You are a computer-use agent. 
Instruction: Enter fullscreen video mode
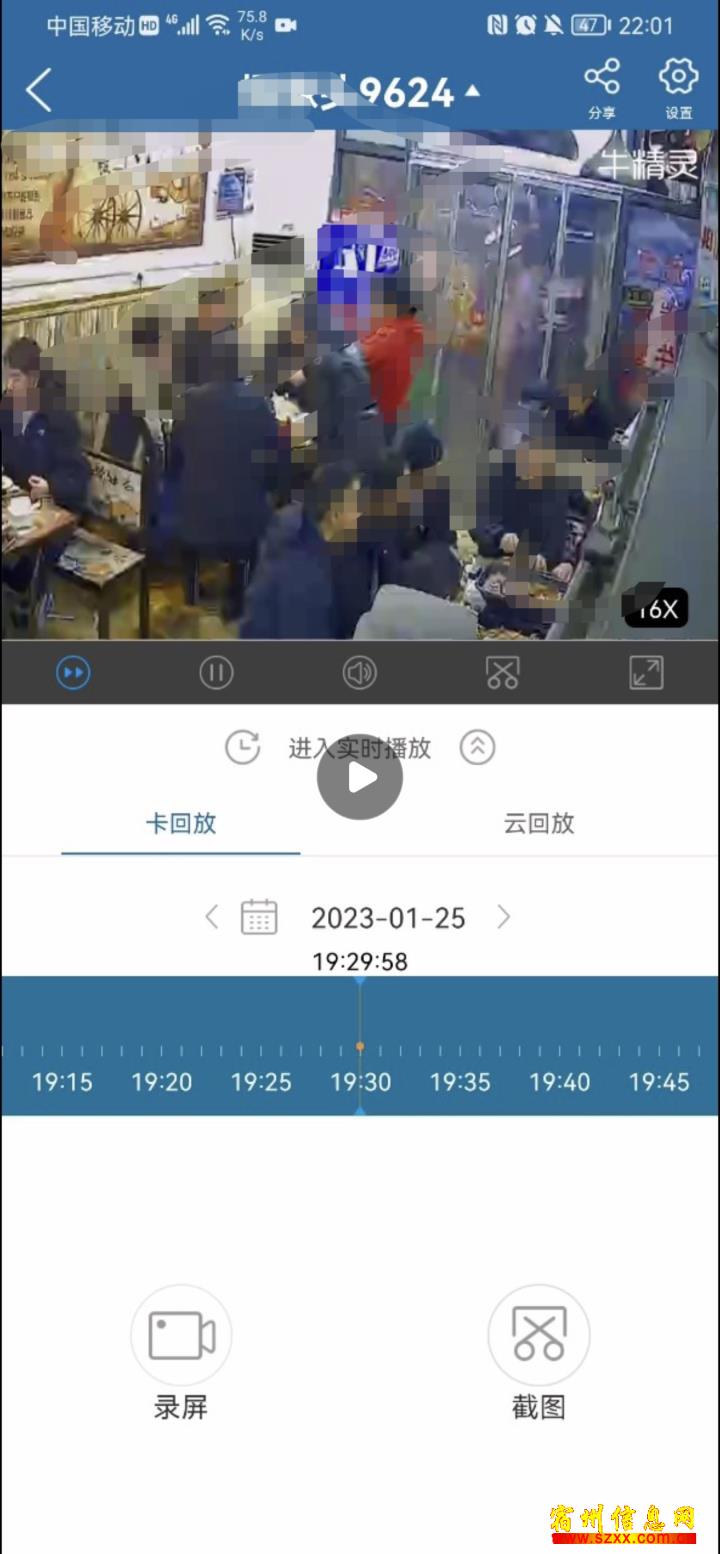coord(646,673)
